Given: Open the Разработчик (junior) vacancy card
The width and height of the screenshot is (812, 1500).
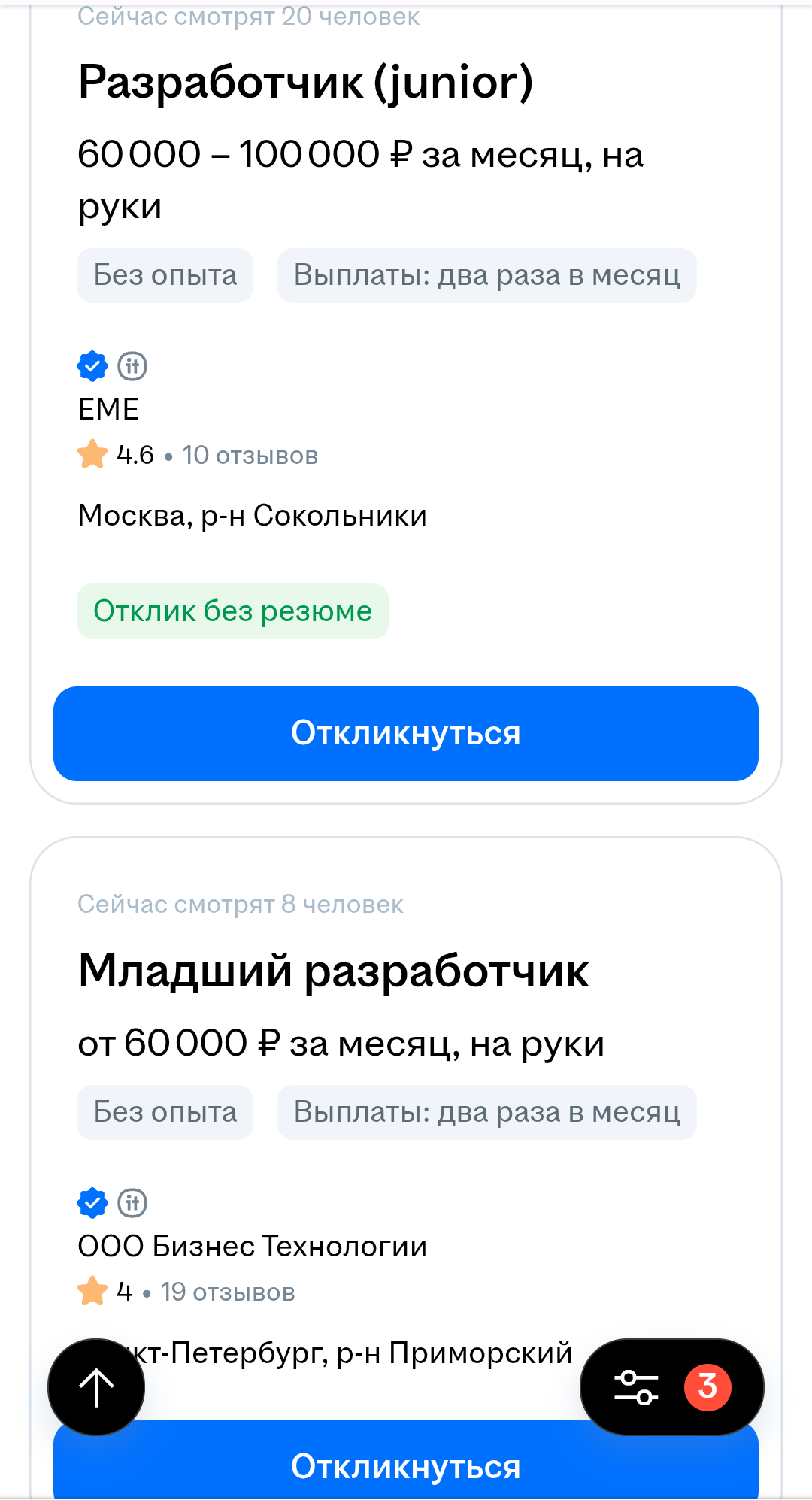Looking at the screenshot, I should [x=305, y=81].
